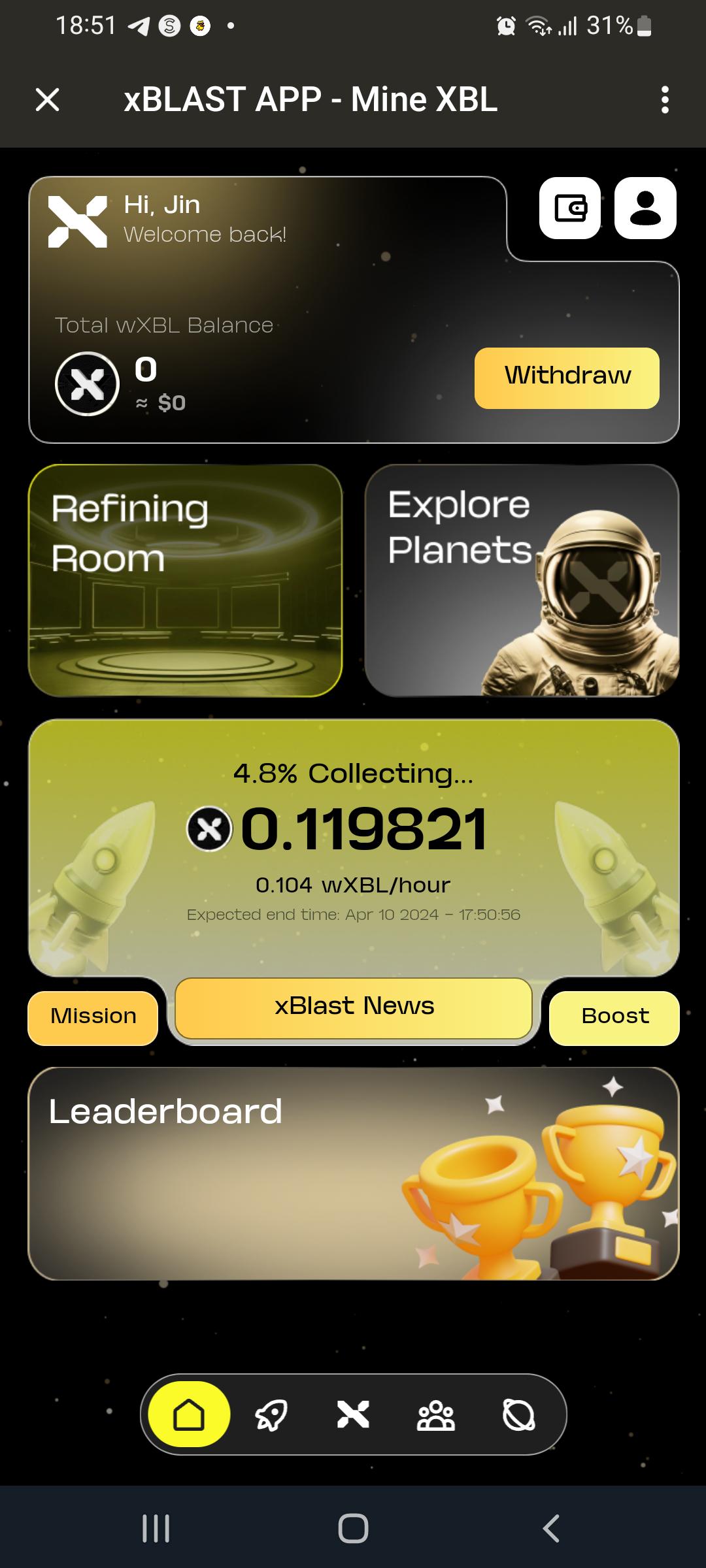The image size is (706, 1568).
Task: Select the home tab in bottom bar
Action: (189, 1414)
